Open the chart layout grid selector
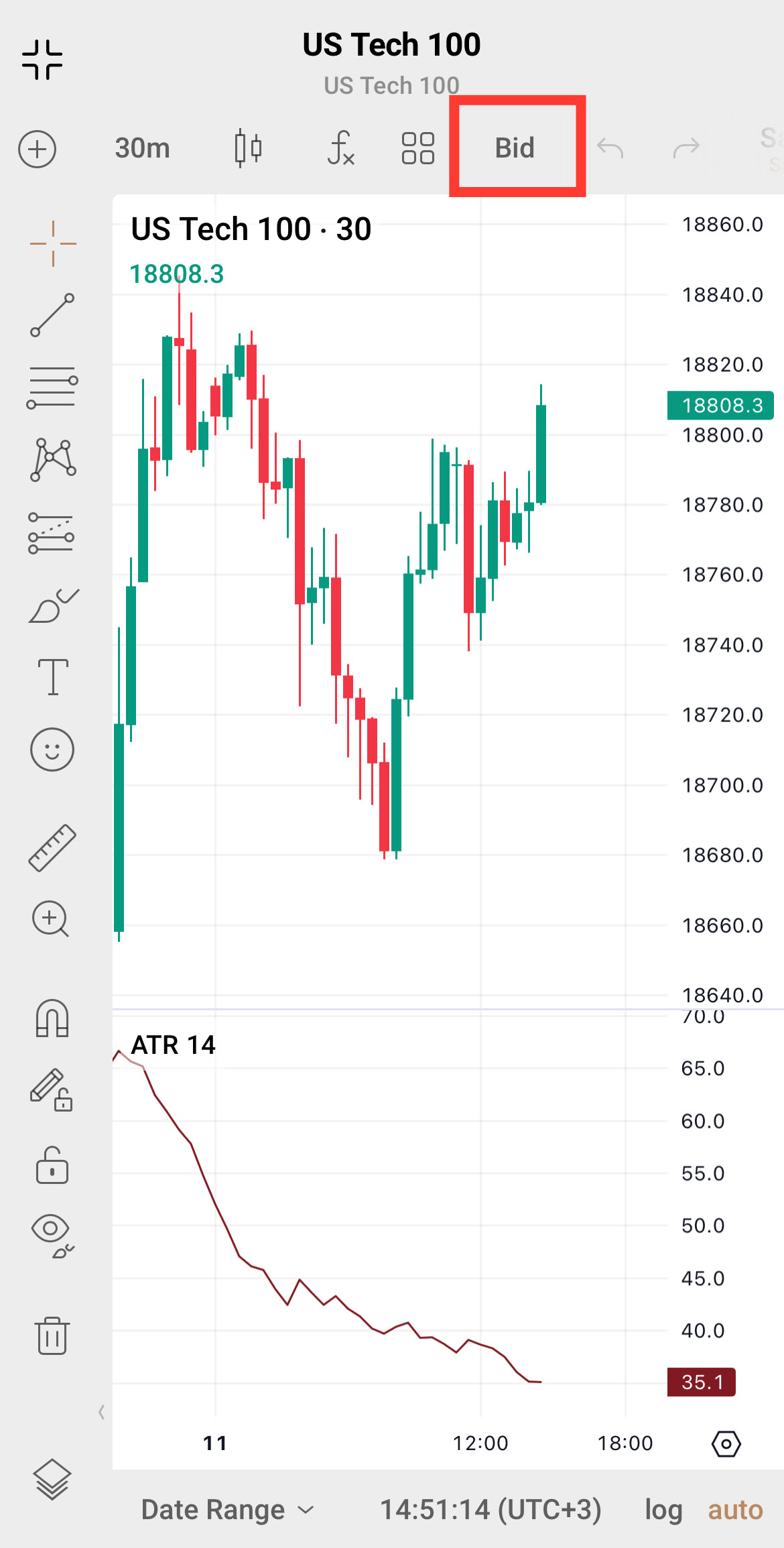 click(x=417, y=148)
